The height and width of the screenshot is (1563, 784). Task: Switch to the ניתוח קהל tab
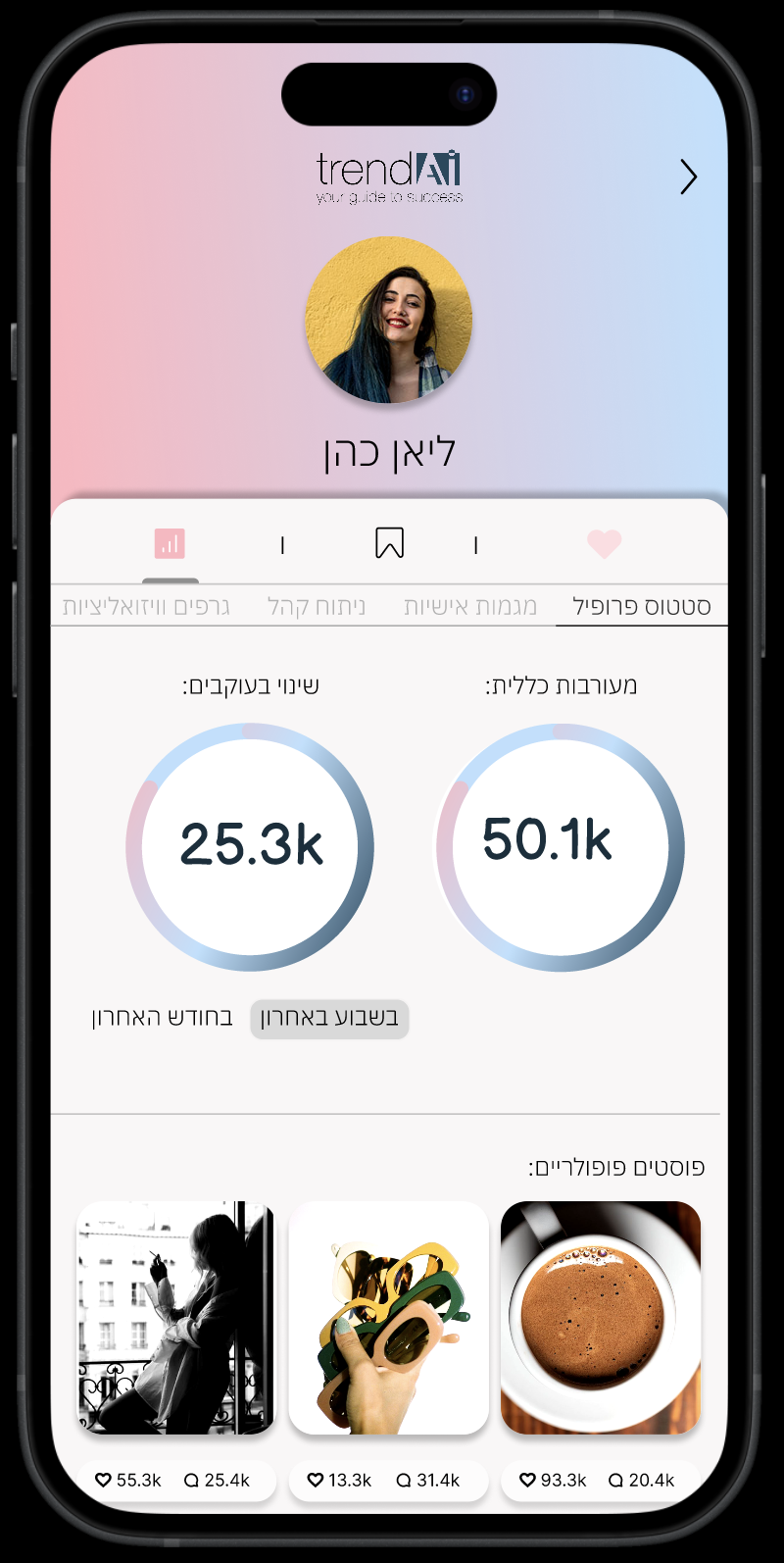click(x=317, y=607)
